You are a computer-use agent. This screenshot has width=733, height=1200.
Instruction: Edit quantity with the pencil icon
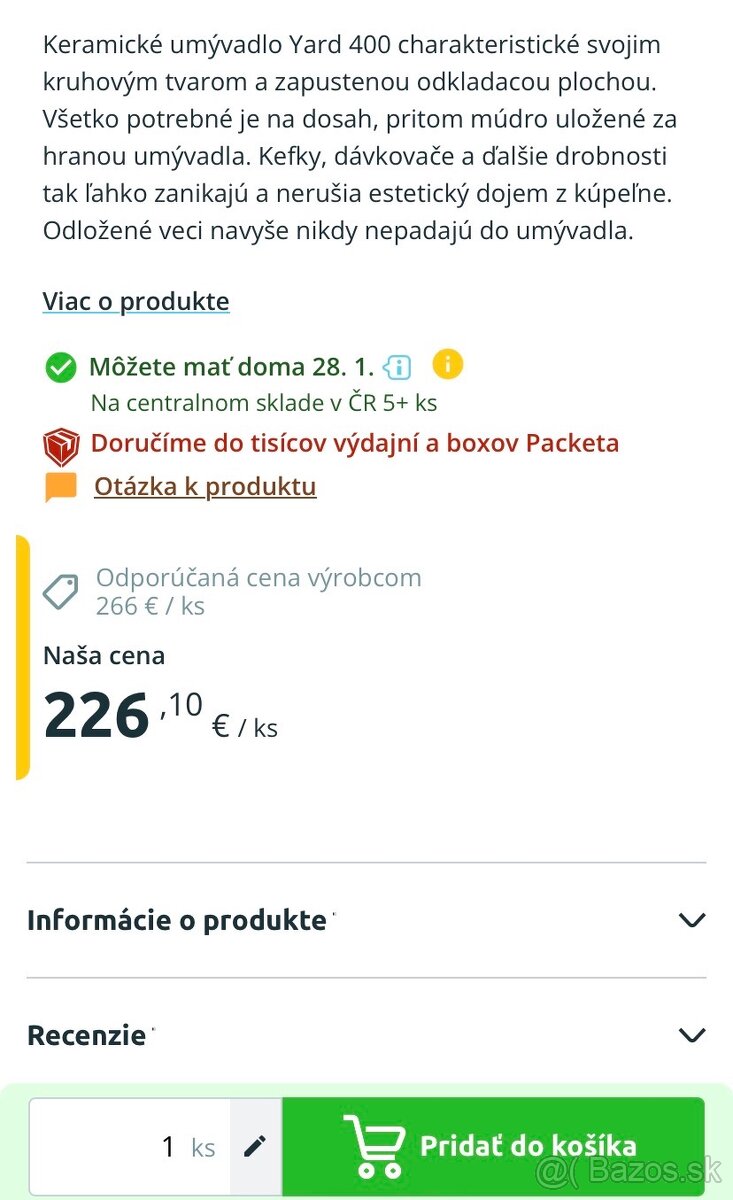(255, 1146)
